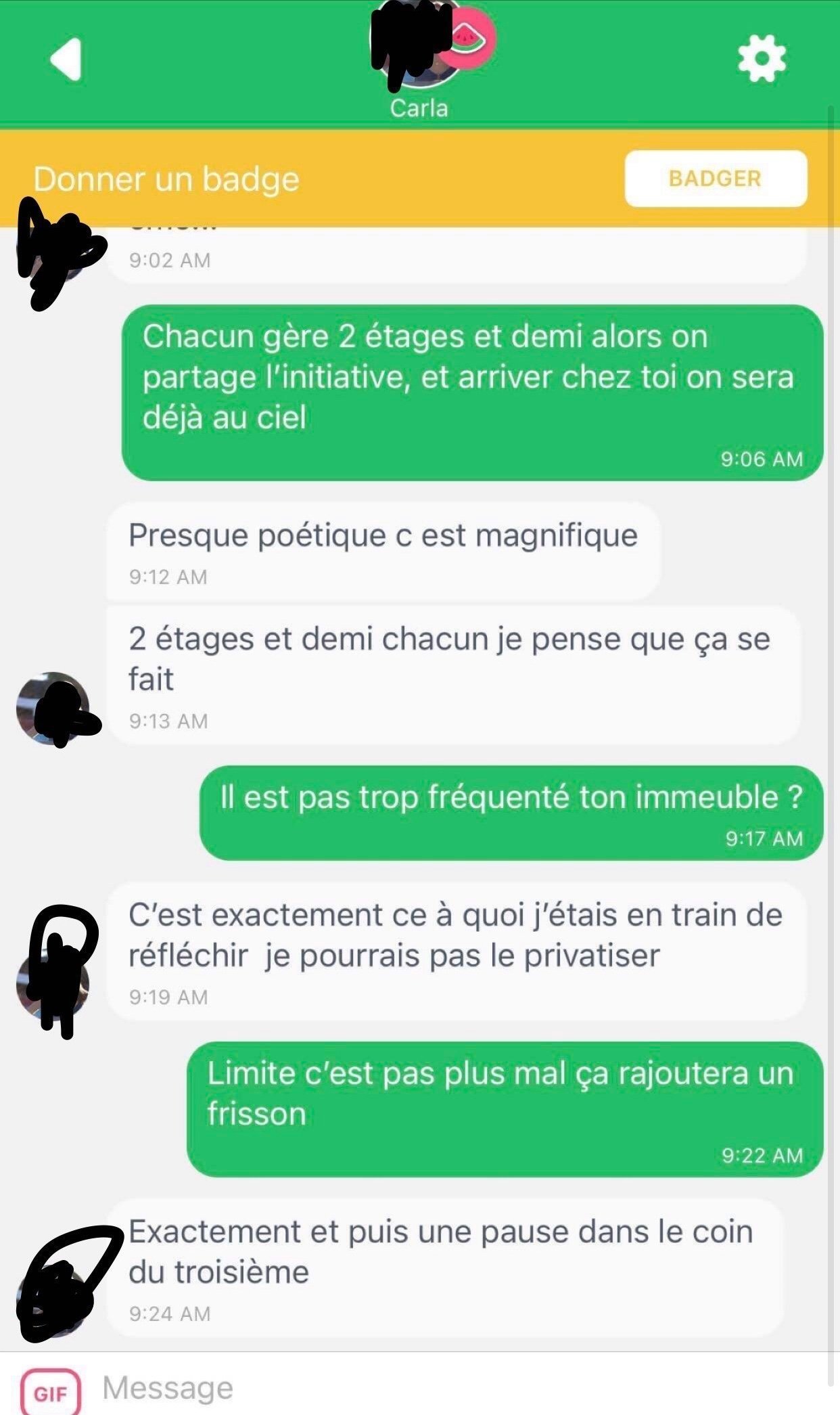Open the GIF picker
Viewport: 840px width, 1415px height.
click(x=51, y=1393)
